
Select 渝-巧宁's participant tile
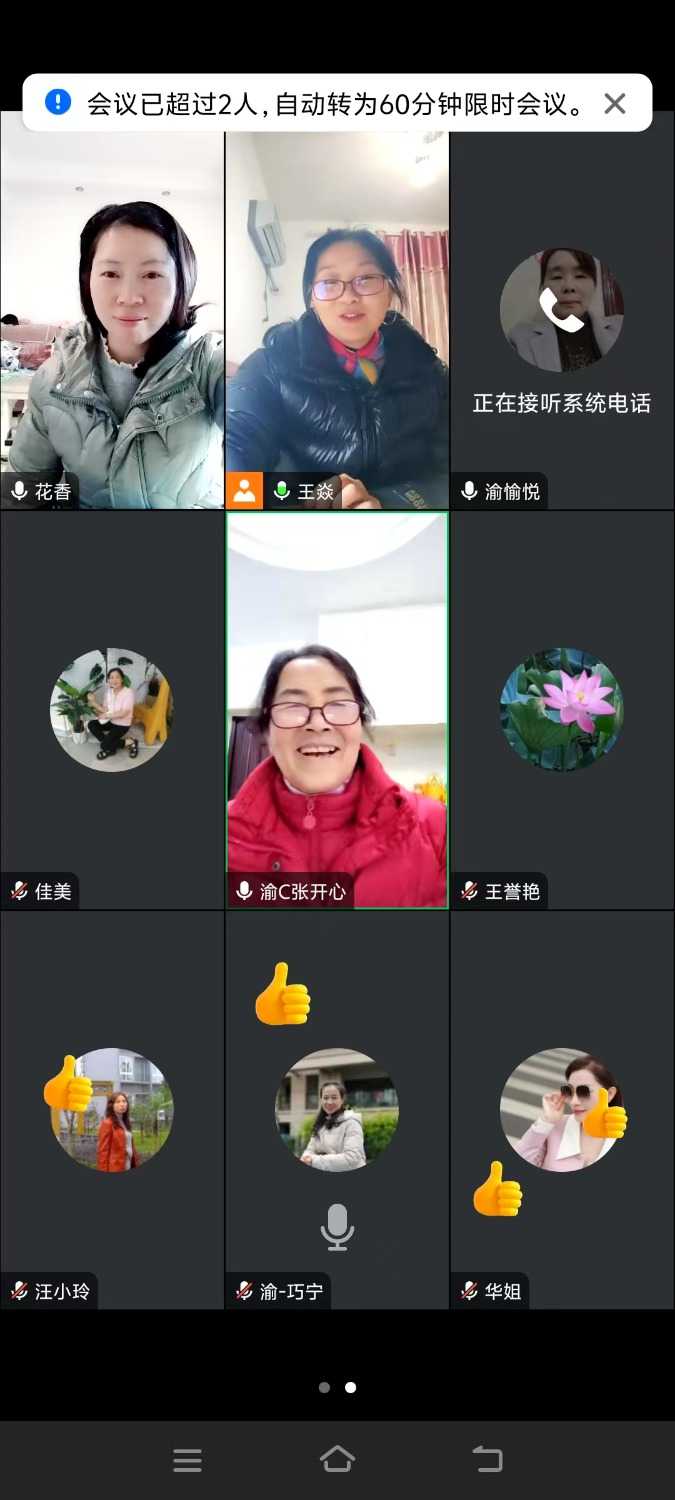(x=337, y=1110)
